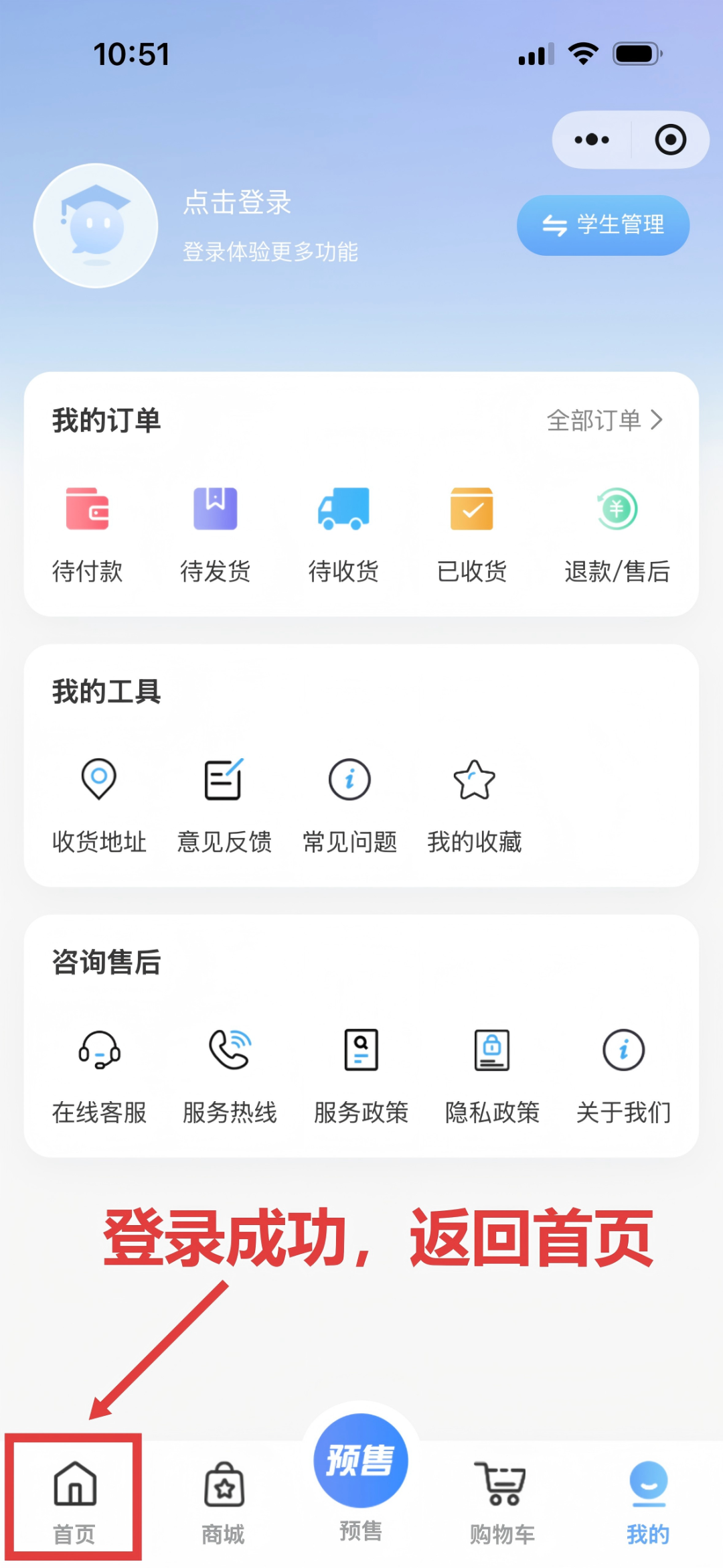Open the mini-program more options menu

(592, 140)
